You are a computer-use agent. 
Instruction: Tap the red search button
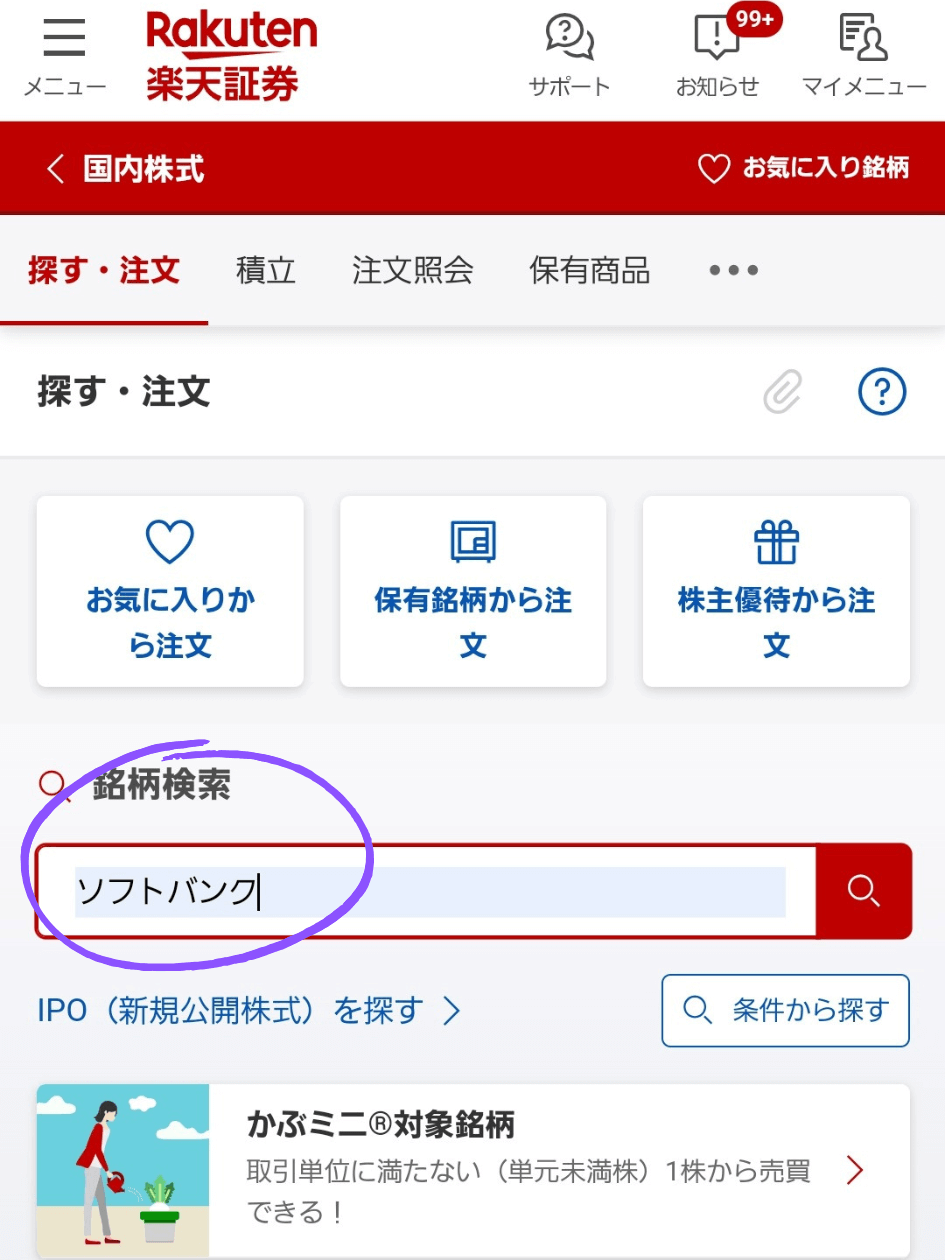[x=863, y=891]
